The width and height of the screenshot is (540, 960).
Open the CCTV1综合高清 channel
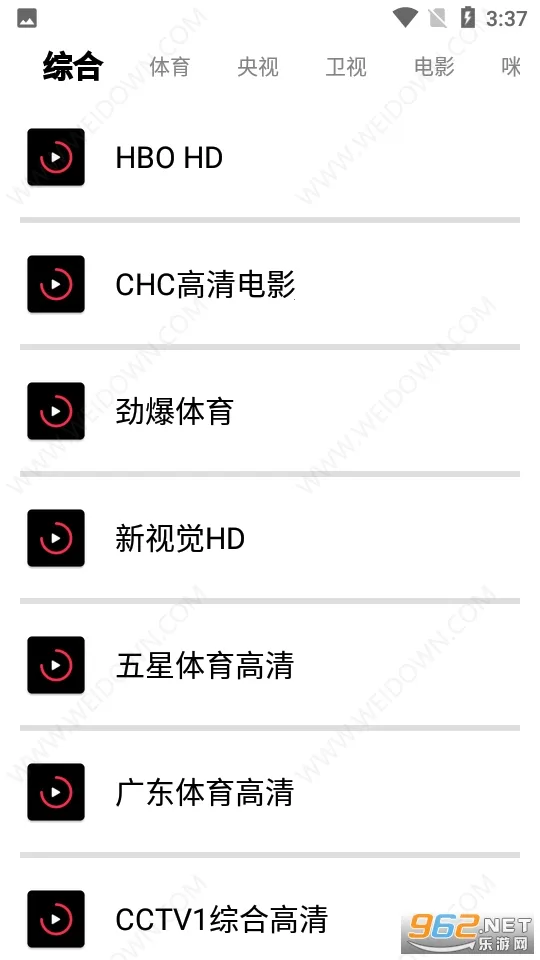click(x=270, y=919)
